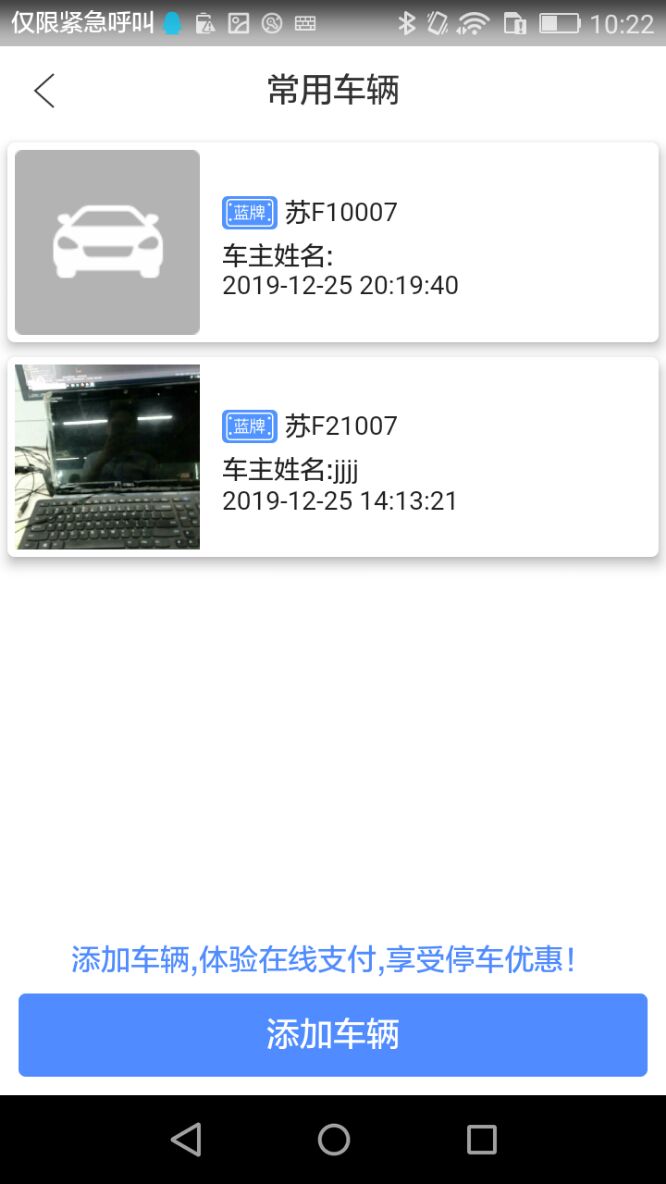This screenshot has height=1184, width=666.
Task: Tap the 添加车辆 button
Action: tap(333, 1034)
